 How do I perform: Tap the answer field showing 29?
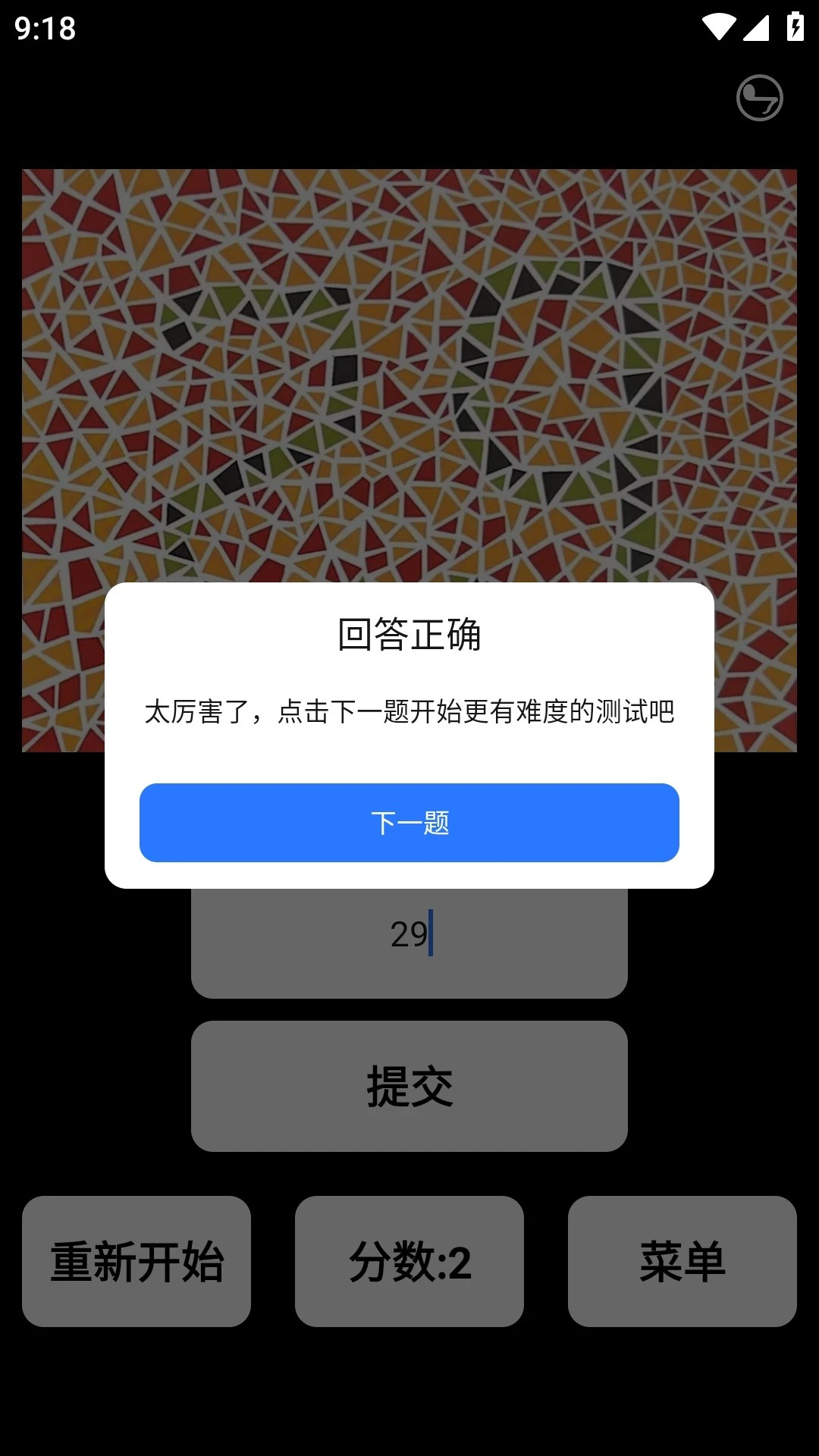(x=409, y=943)
